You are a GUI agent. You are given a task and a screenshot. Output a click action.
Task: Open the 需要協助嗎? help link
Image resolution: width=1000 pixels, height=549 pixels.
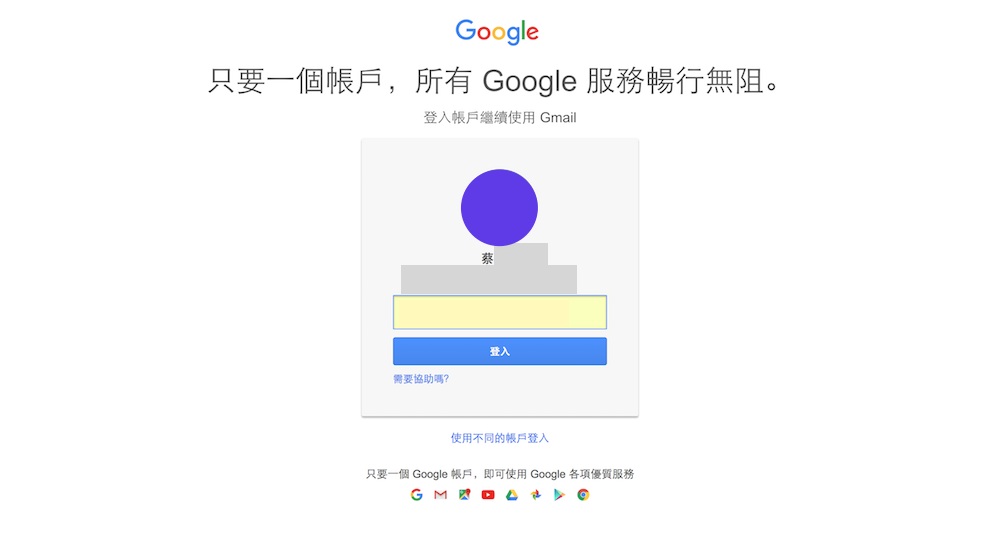coord(421,379)
